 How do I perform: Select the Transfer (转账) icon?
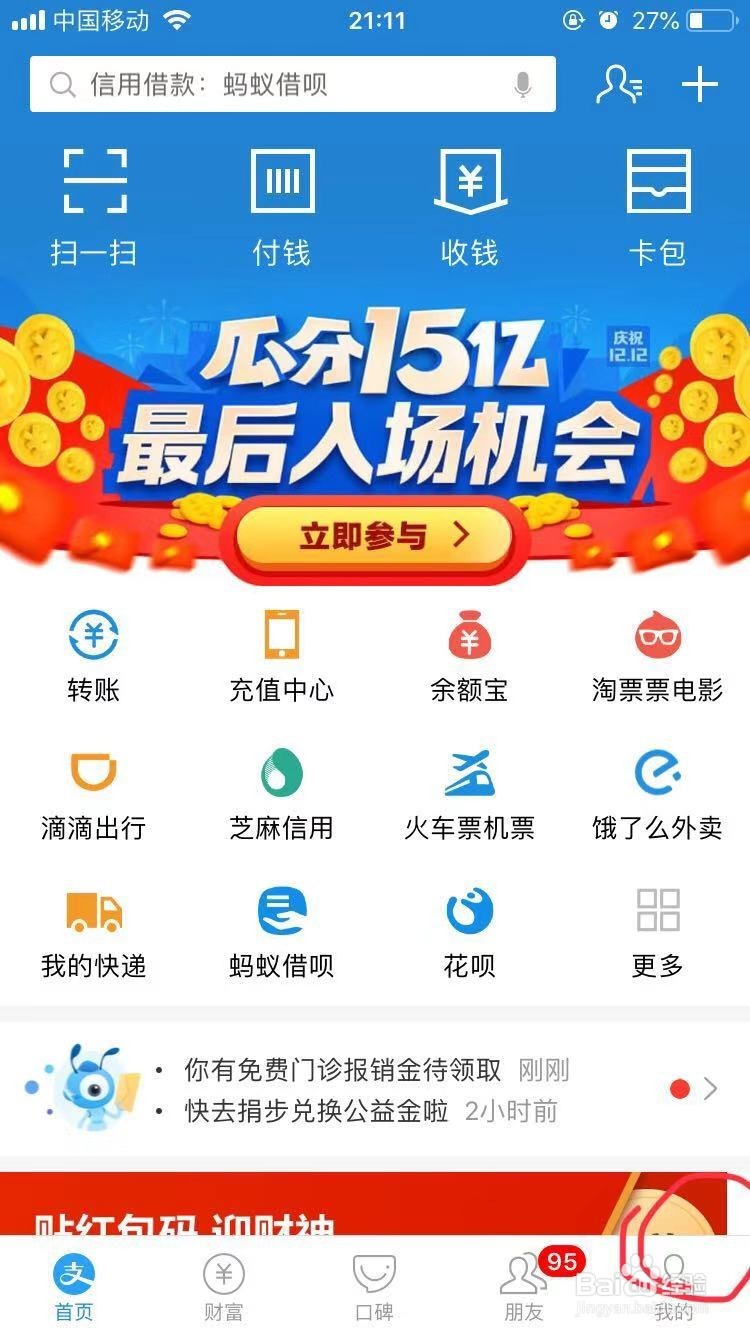tap(94, 655)
